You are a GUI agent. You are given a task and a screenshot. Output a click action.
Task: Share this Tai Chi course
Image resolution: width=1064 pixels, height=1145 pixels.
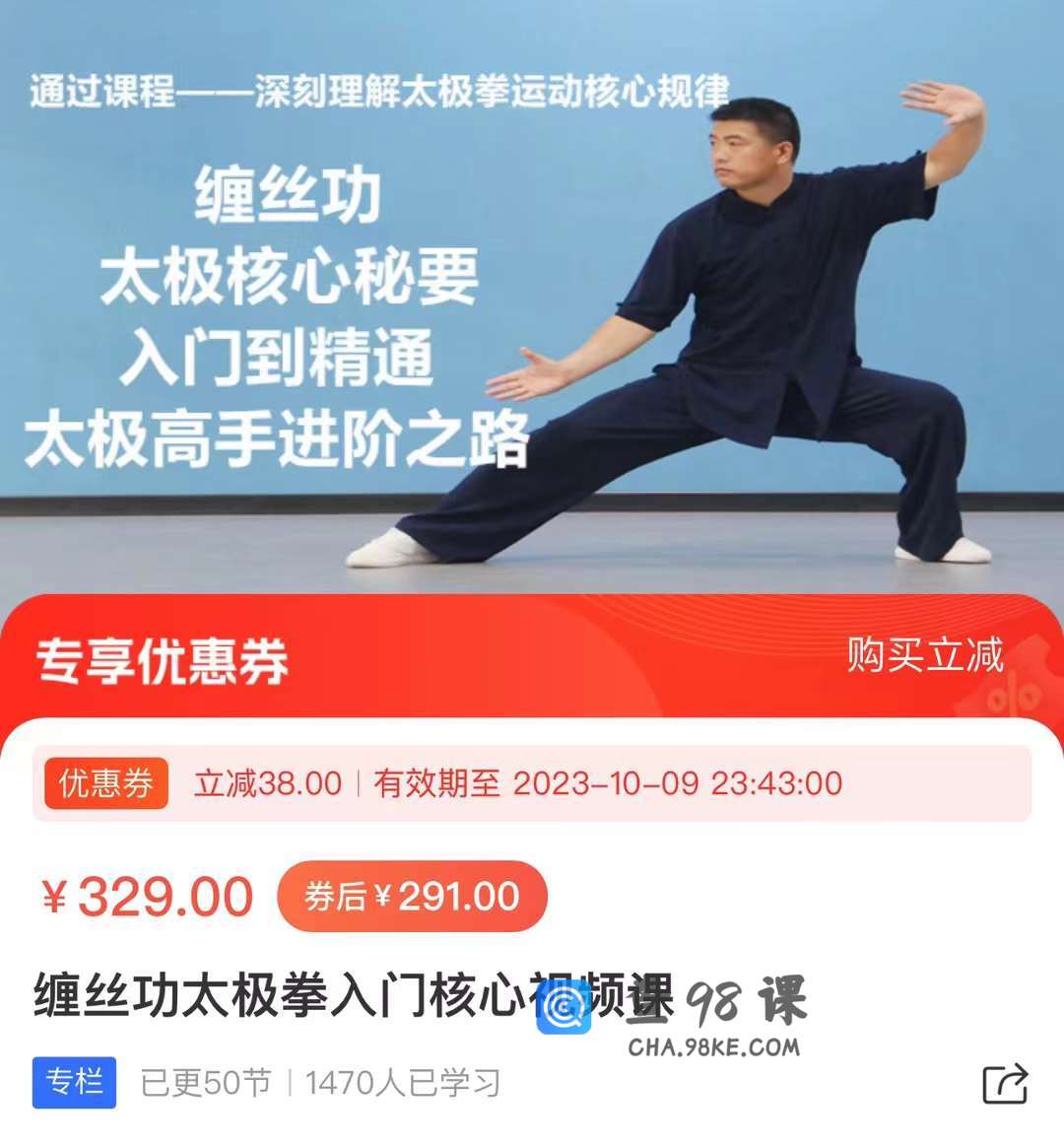point(1005,1084)
